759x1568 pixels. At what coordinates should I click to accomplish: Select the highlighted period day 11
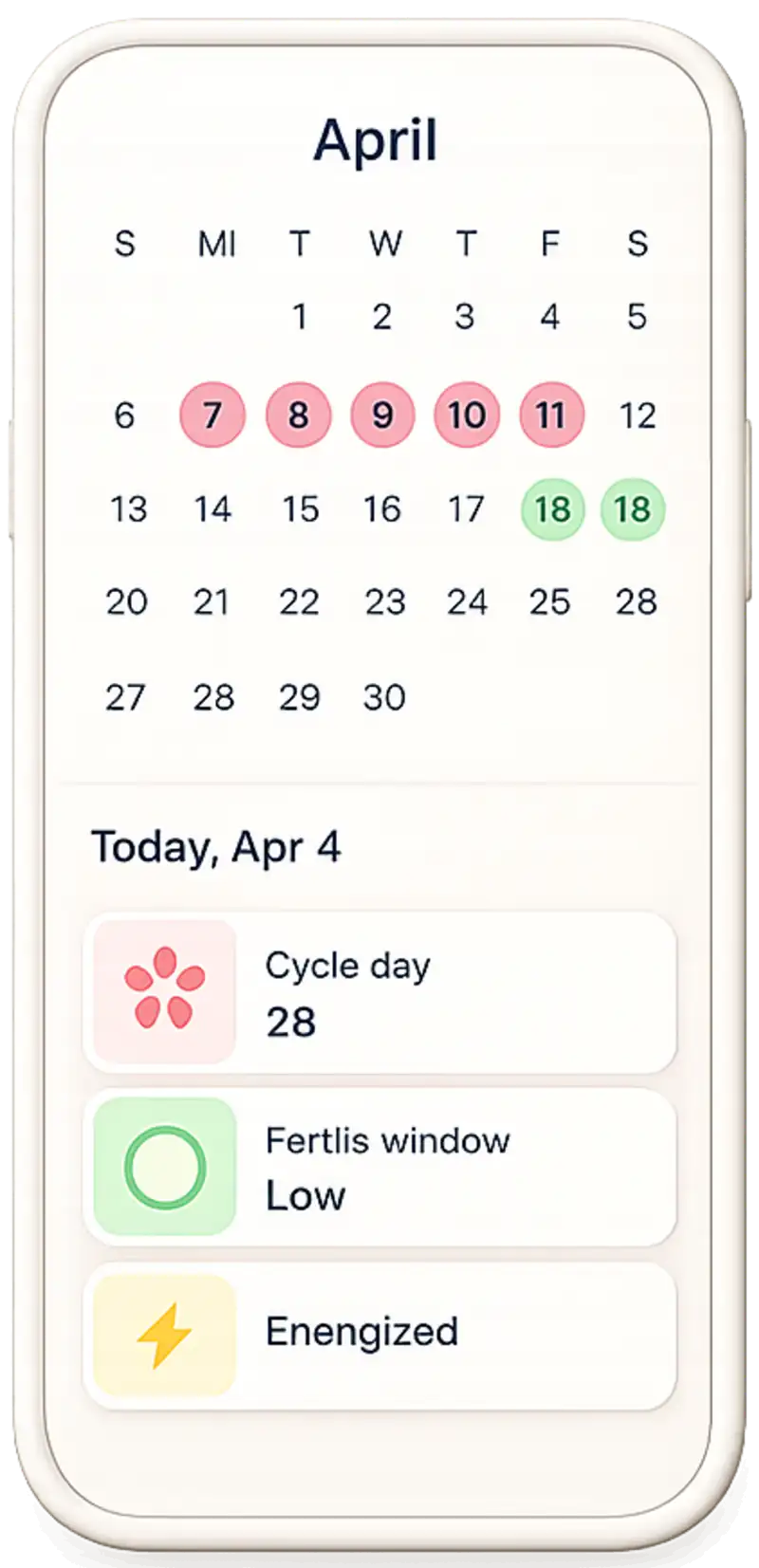(550, 415)
